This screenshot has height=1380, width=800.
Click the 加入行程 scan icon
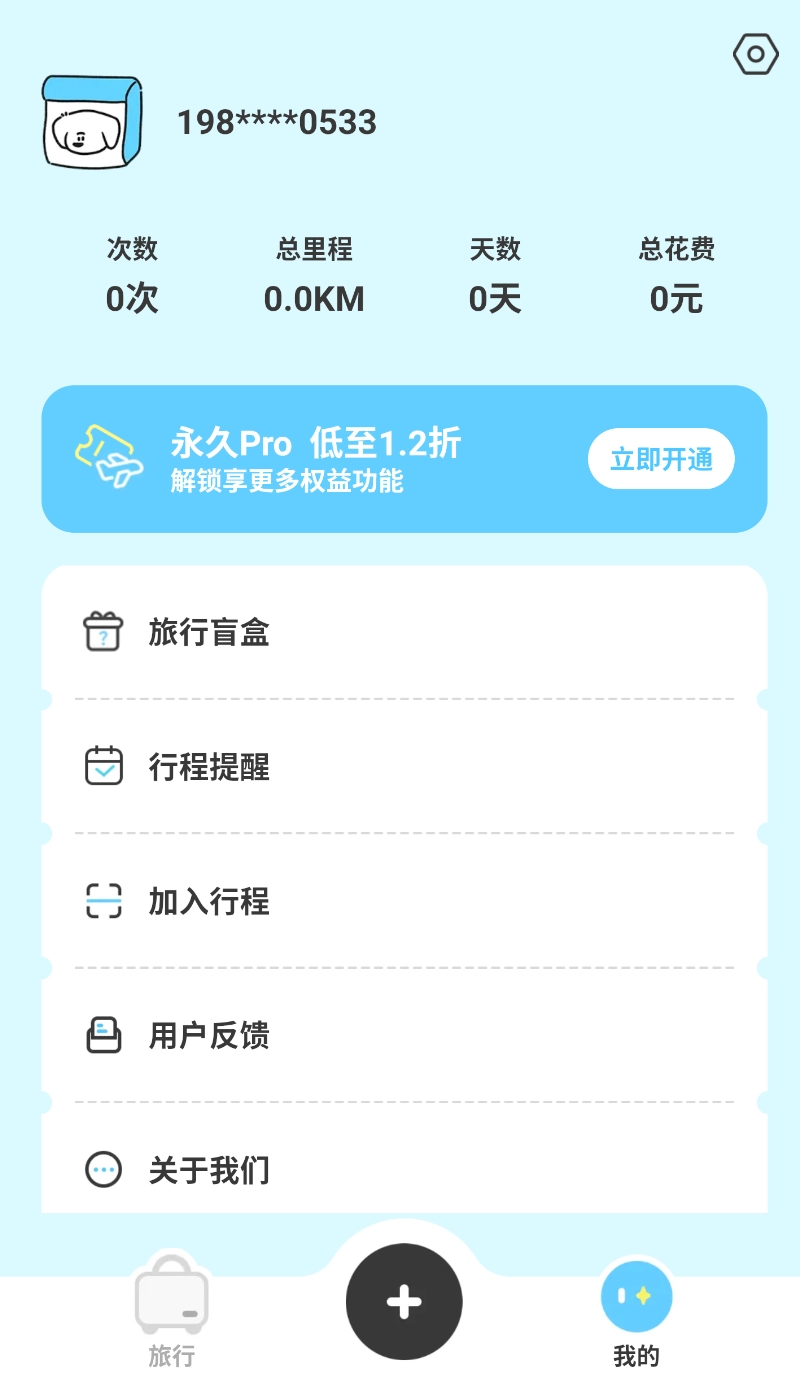(103, 901)
